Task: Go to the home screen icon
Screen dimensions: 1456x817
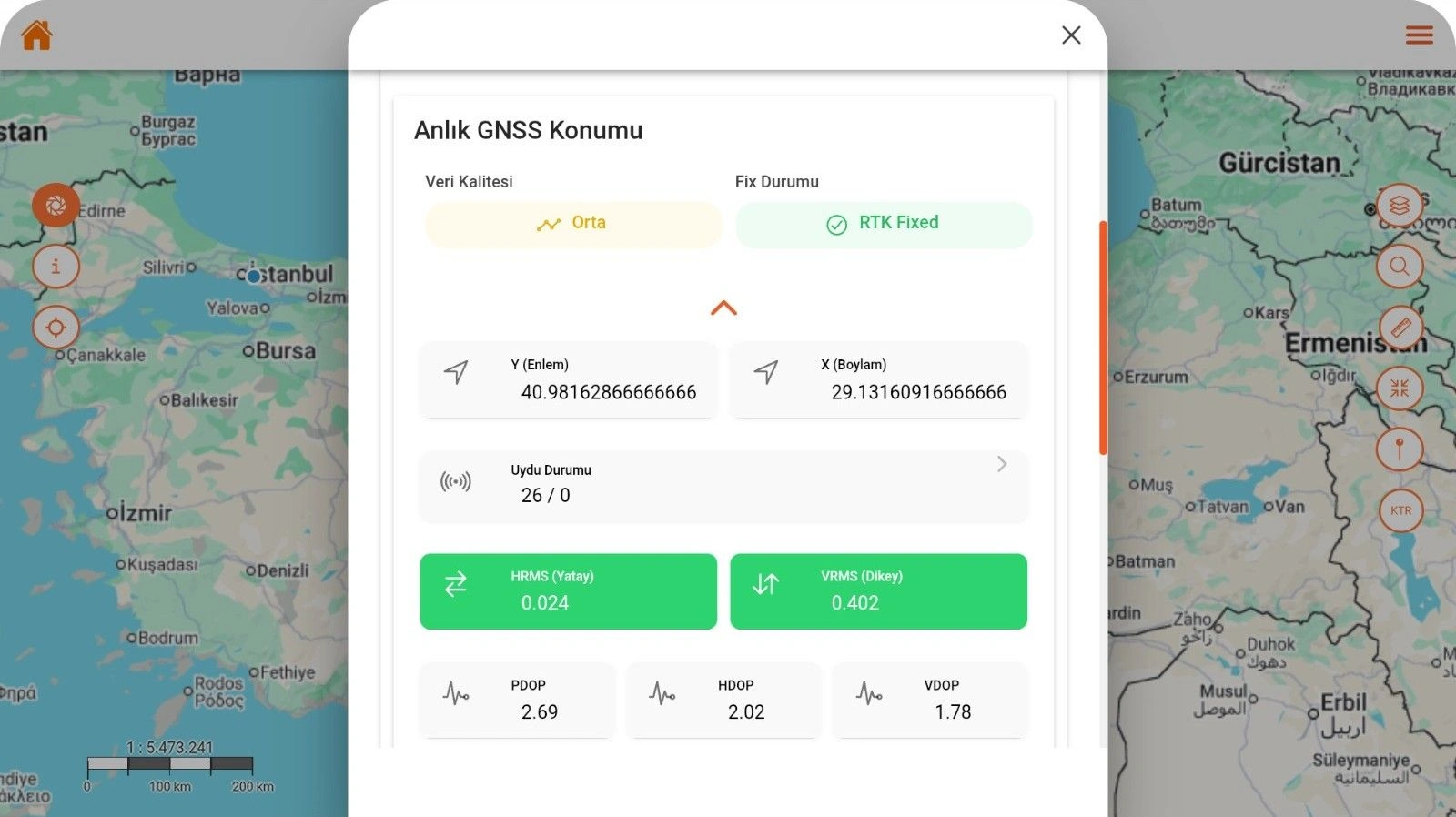Action: pyautogui.click(x=37, y=35)
